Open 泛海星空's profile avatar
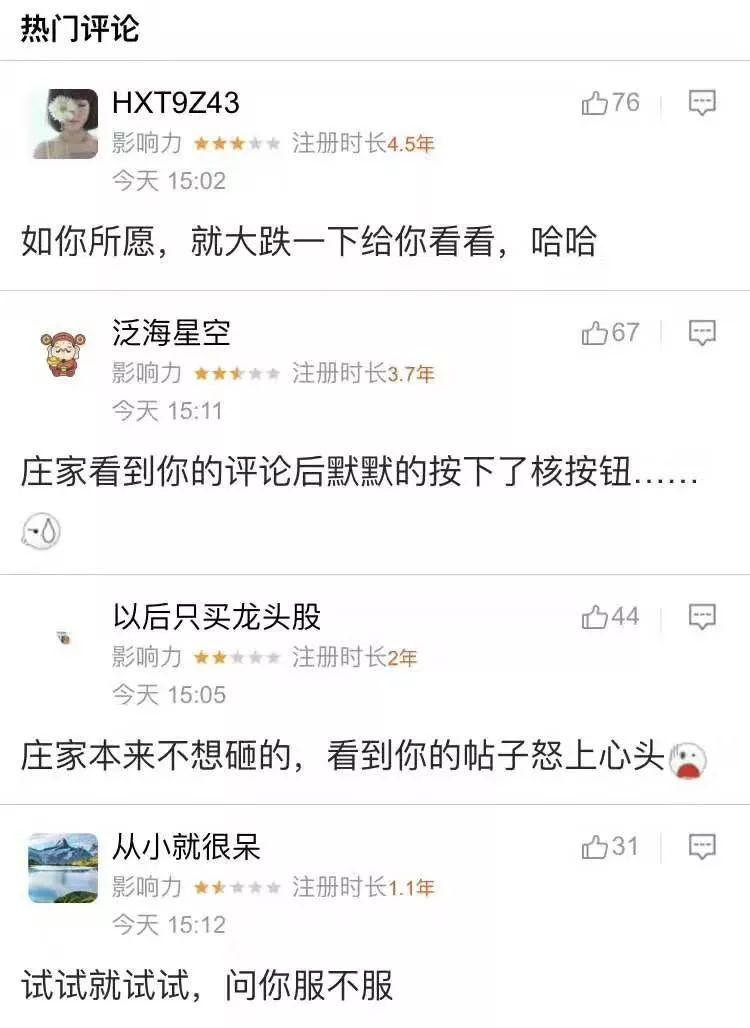 click(63, 354)
